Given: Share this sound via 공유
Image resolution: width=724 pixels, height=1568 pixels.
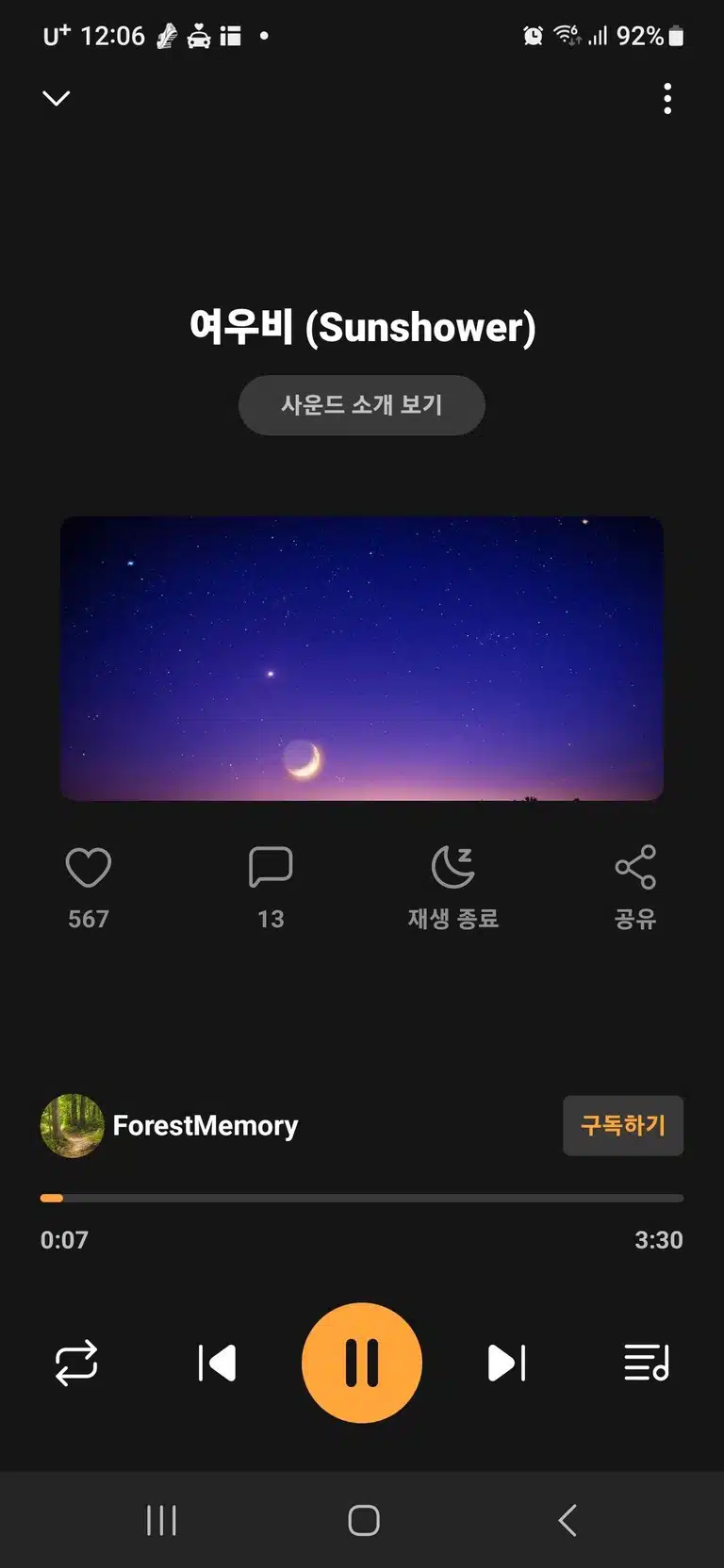Looking at the screenshot, I should [635, 888].
